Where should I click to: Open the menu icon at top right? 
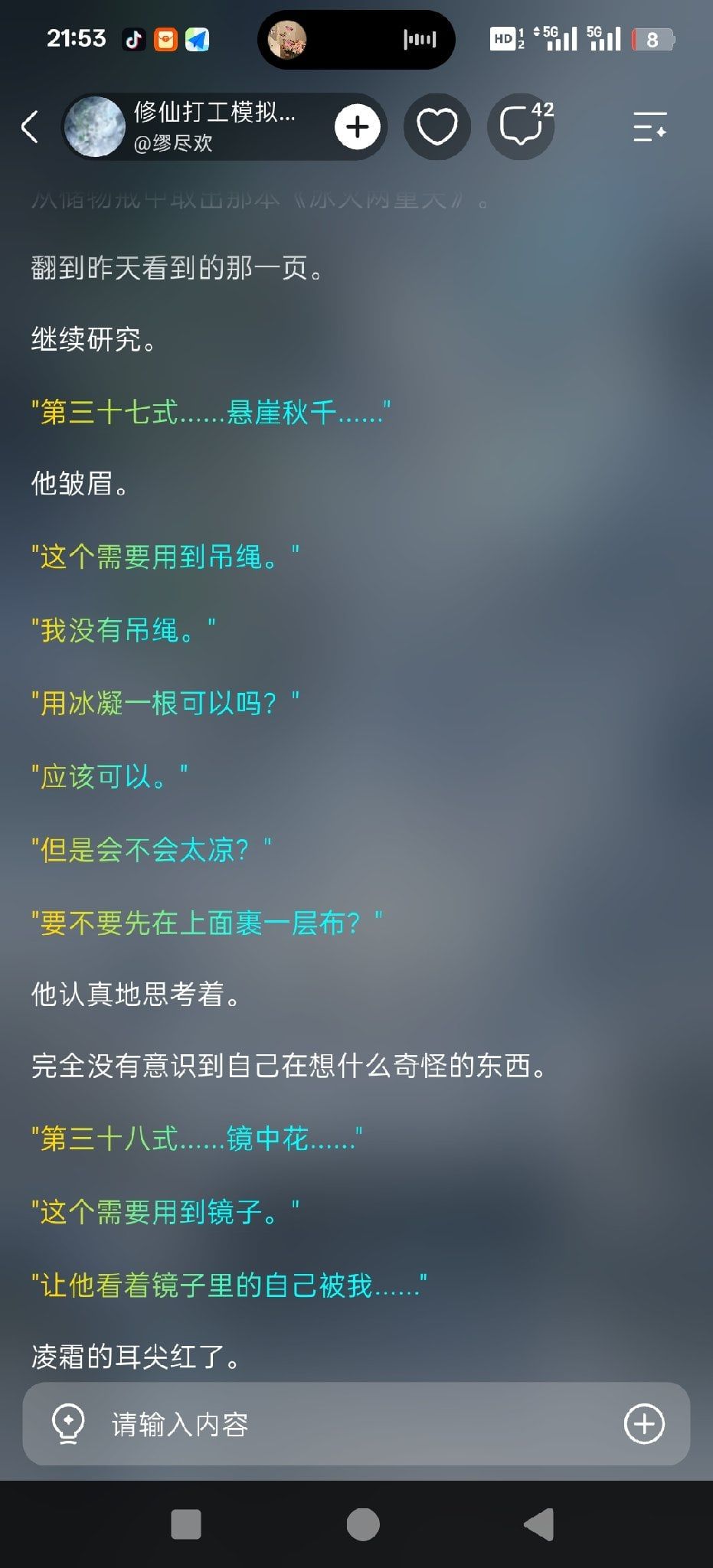click(x=650, y=126)
